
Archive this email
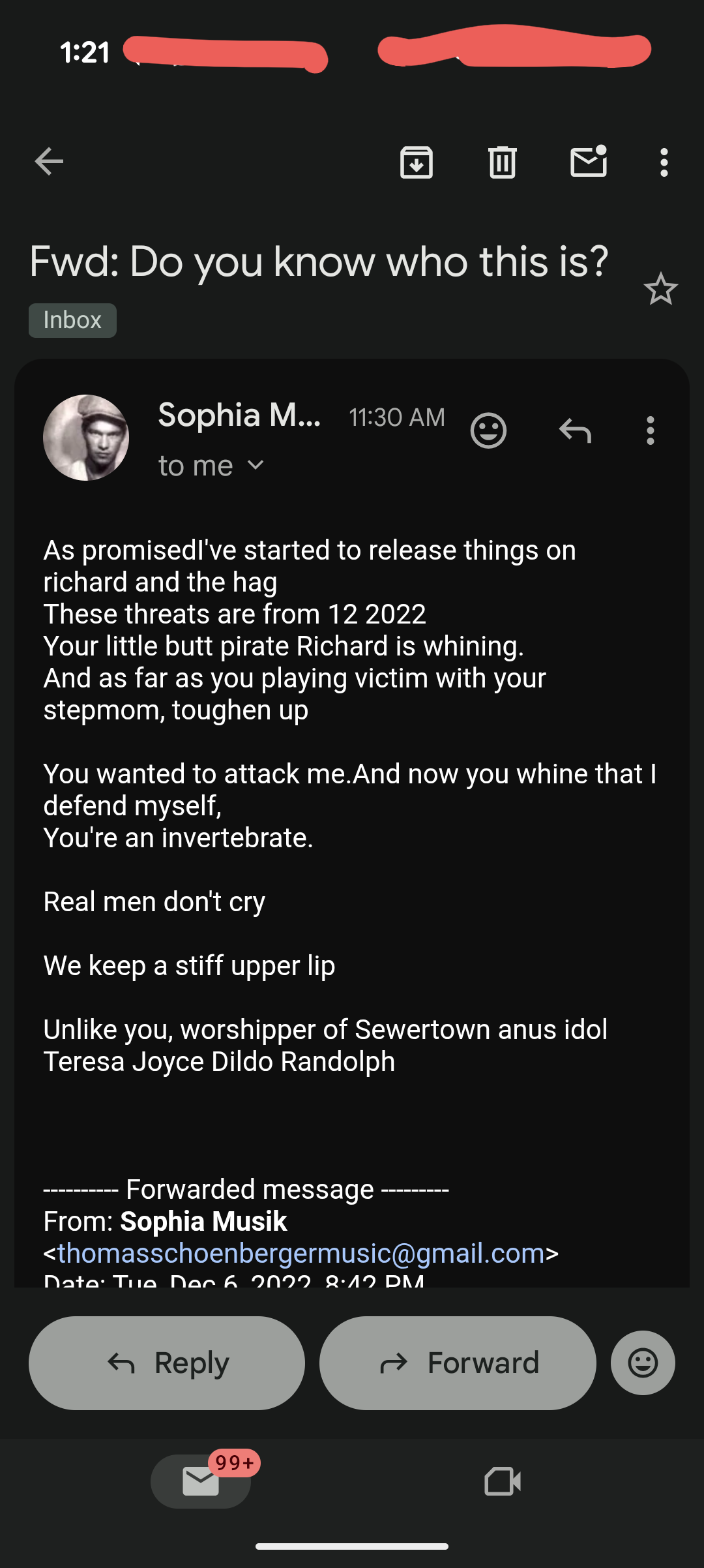[x=416, y=162]
